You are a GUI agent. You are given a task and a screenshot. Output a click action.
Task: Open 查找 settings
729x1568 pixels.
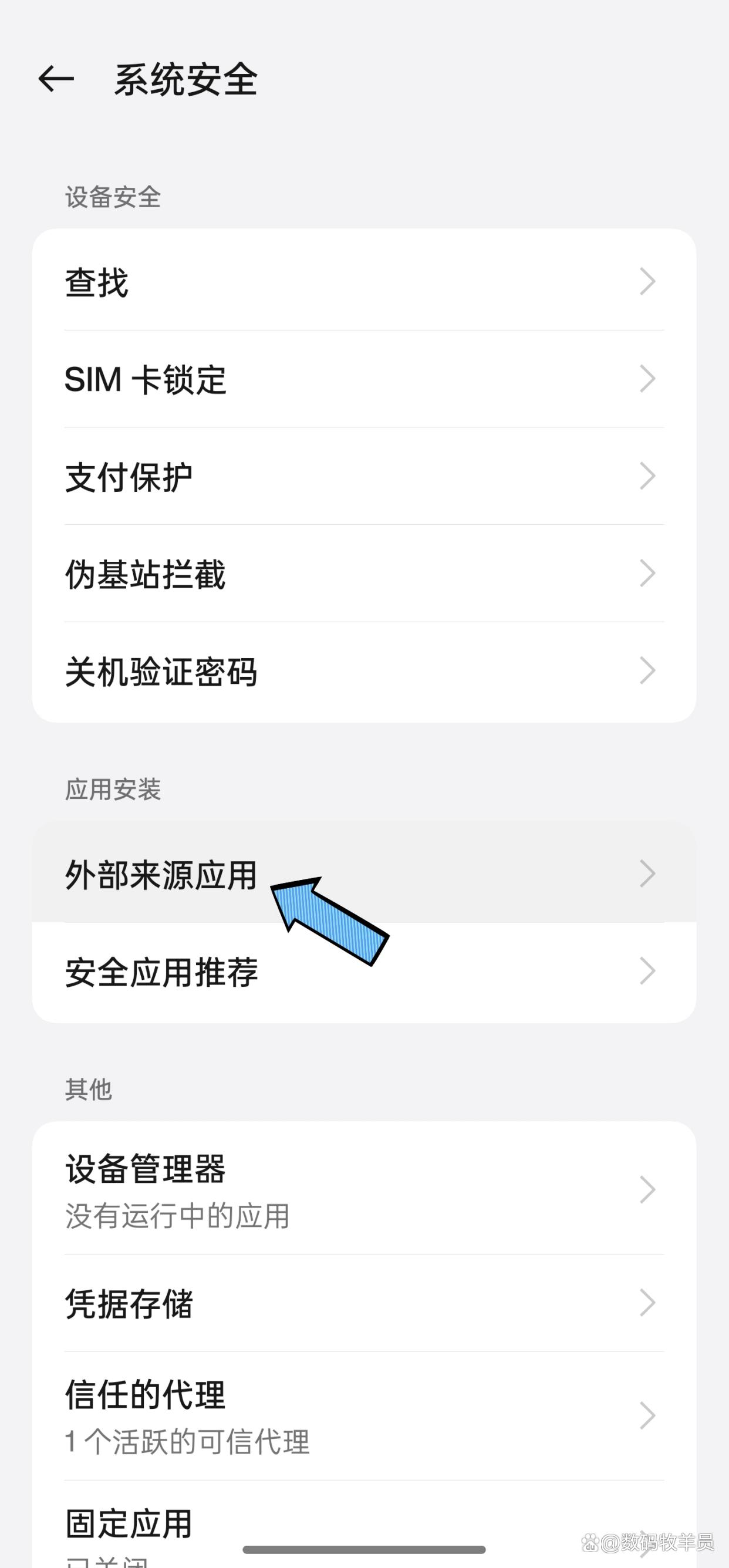pyautogui.click(x=364, y=282)
